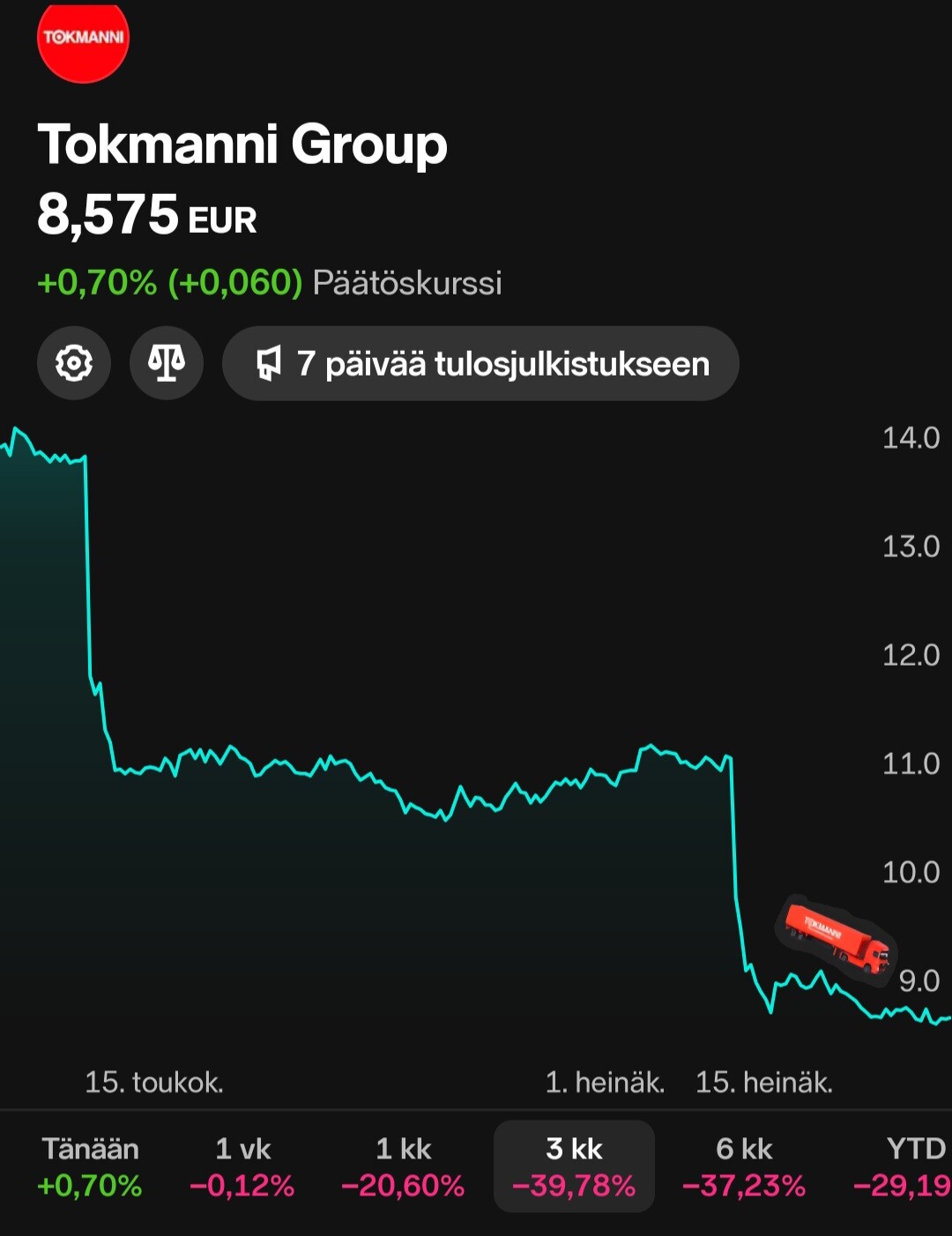Viewport: 952px width, 1236px height.
Task: Switch the chart to 6 kk
Action: pos(744,1166)
